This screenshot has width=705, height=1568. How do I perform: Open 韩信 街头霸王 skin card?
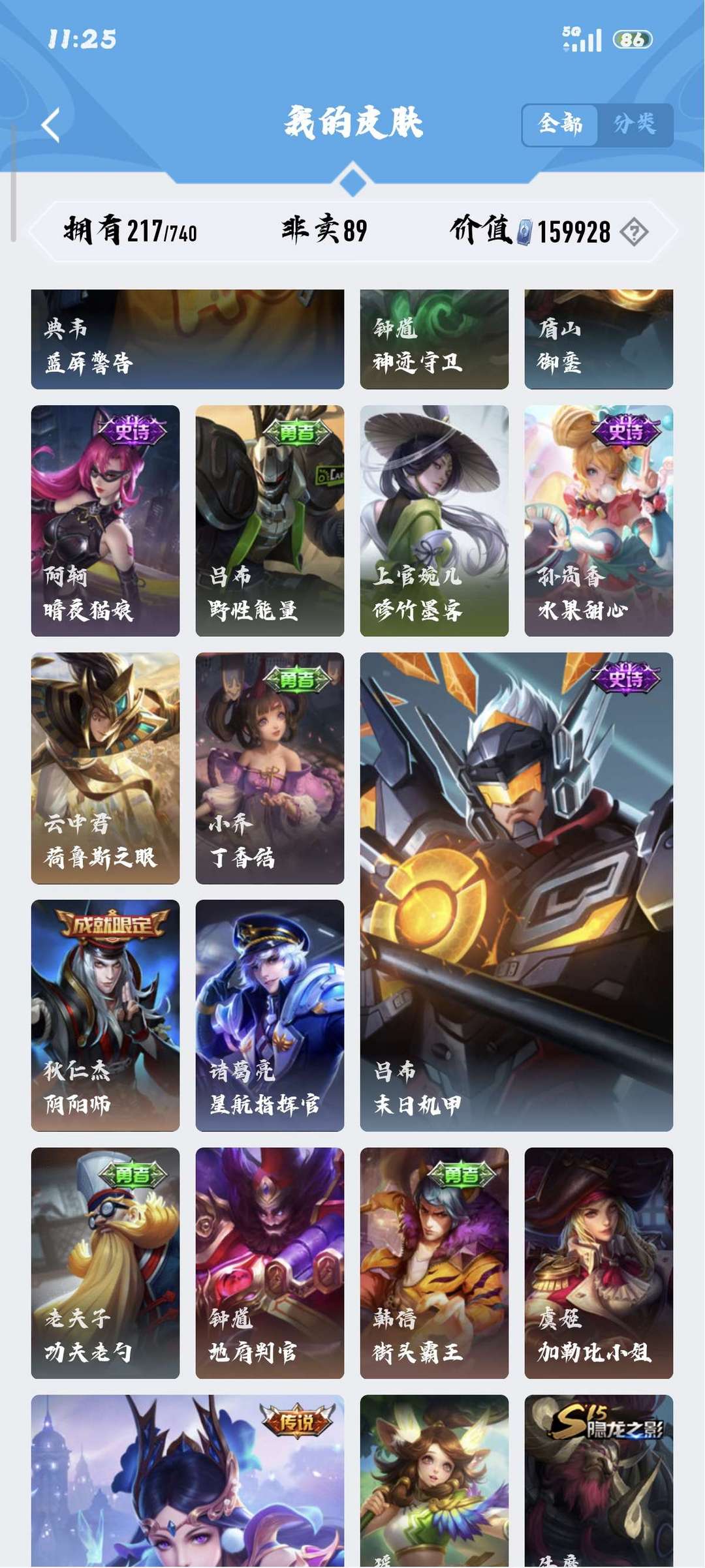click(x=434, y=1263)
